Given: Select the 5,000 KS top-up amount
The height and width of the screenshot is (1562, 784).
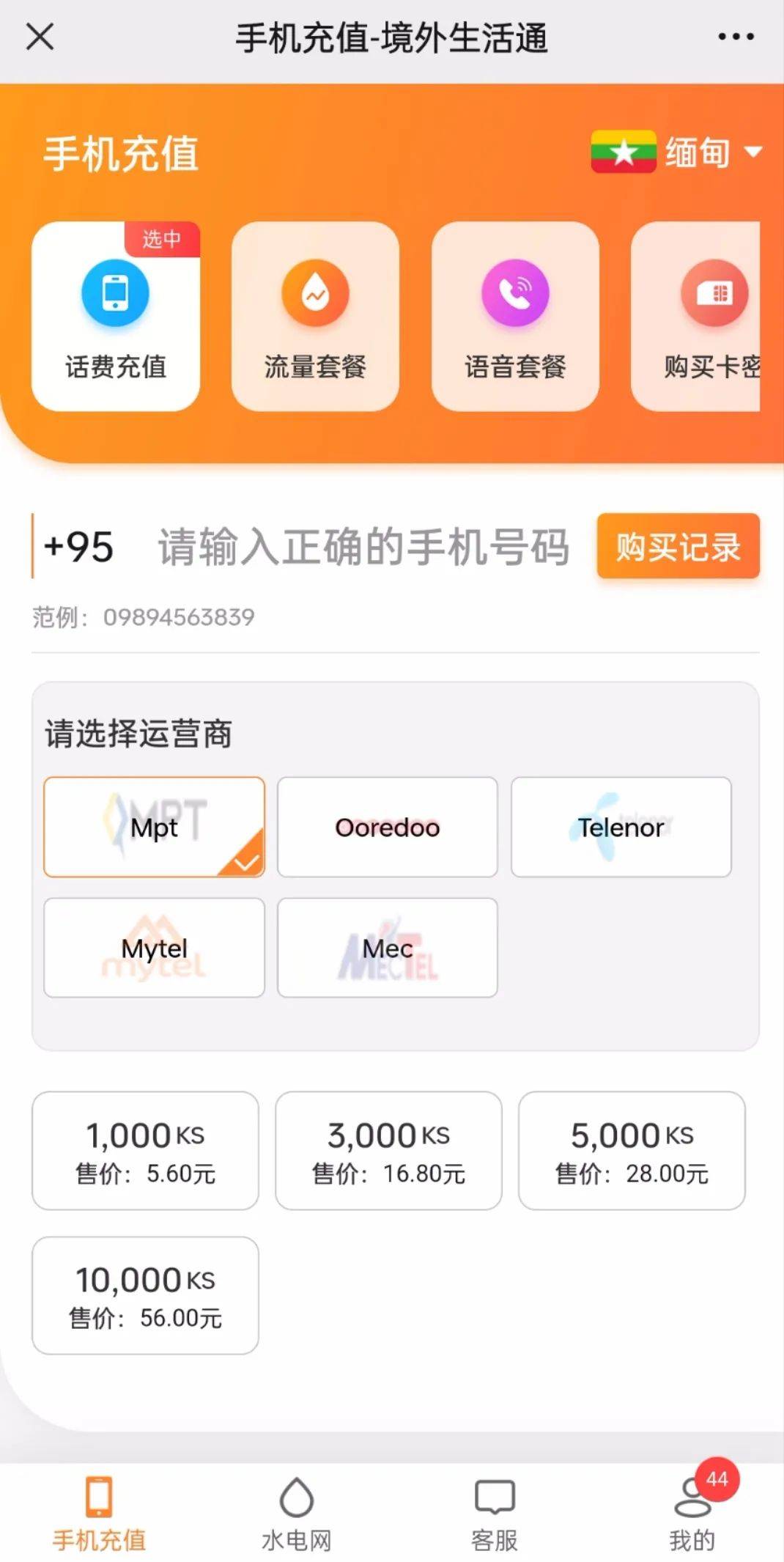Looking at the screenshot, I should (632, 1151).
